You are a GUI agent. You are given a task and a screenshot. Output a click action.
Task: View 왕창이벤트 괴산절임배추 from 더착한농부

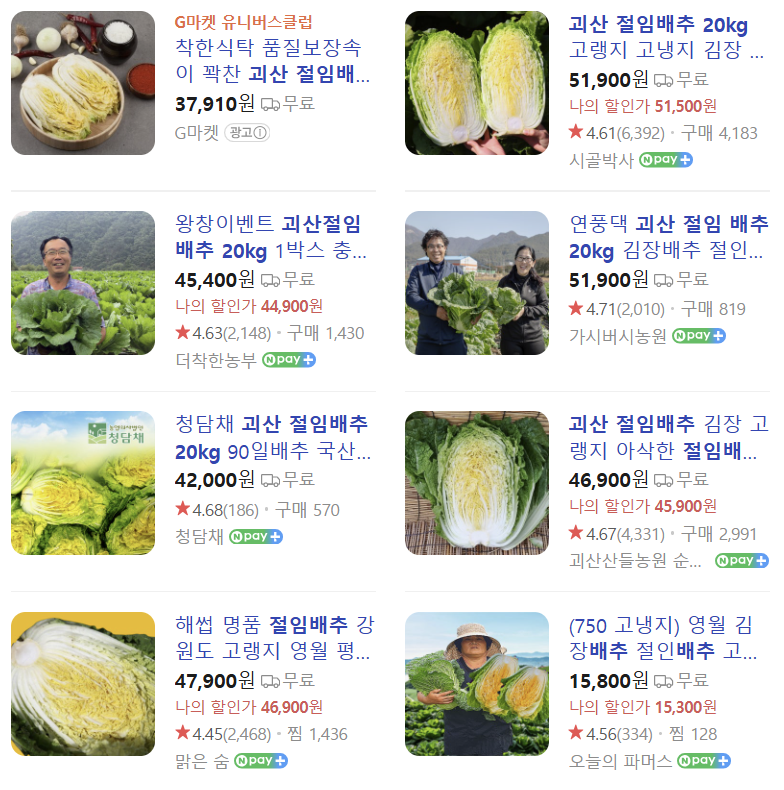click(268, 236)
